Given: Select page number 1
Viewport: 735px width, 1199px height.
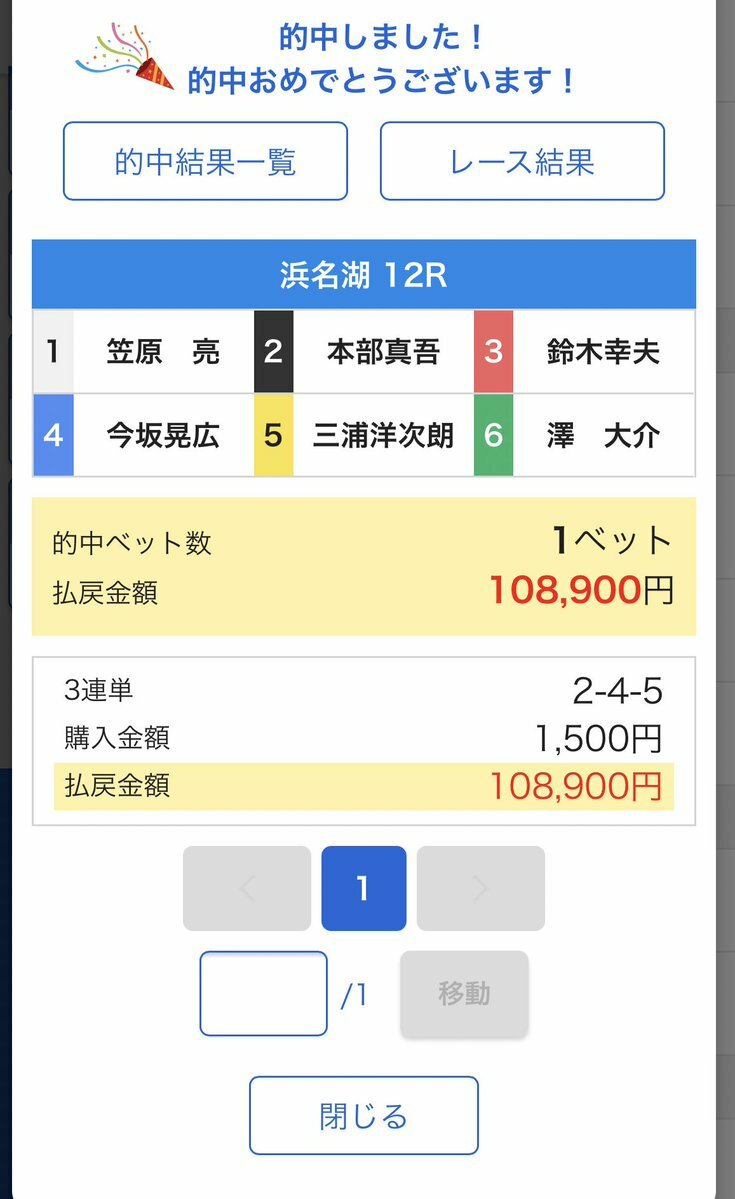Looking at the screenshot, I should 363,889.
